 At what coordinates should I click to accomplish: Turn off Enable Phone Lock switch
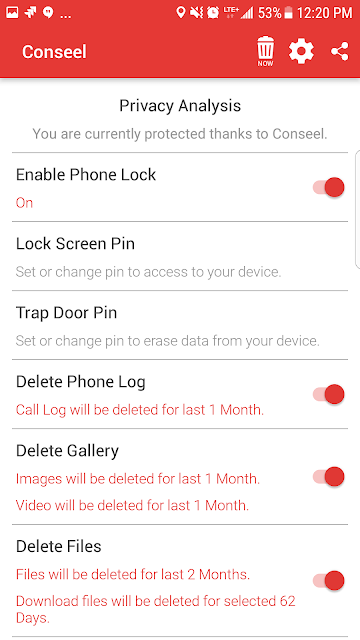(329, 187)
